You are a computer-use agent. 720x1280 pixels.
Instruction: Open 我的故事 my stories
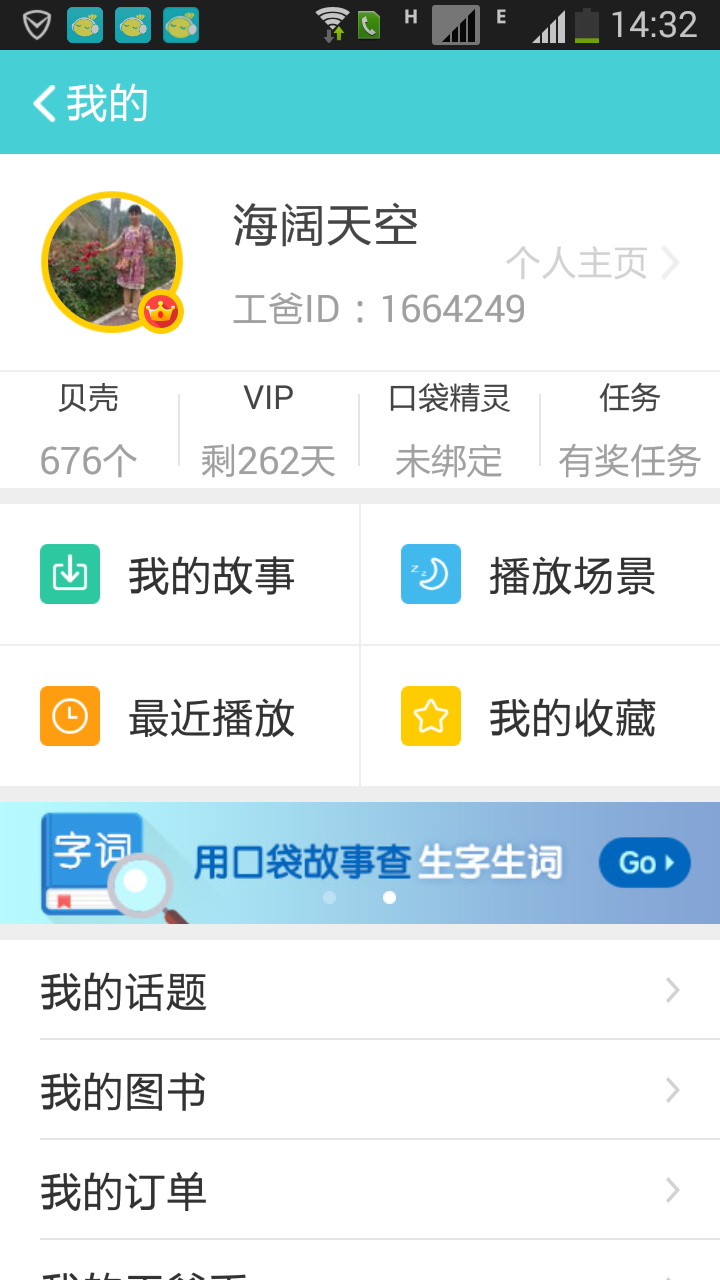coord(180,575)
